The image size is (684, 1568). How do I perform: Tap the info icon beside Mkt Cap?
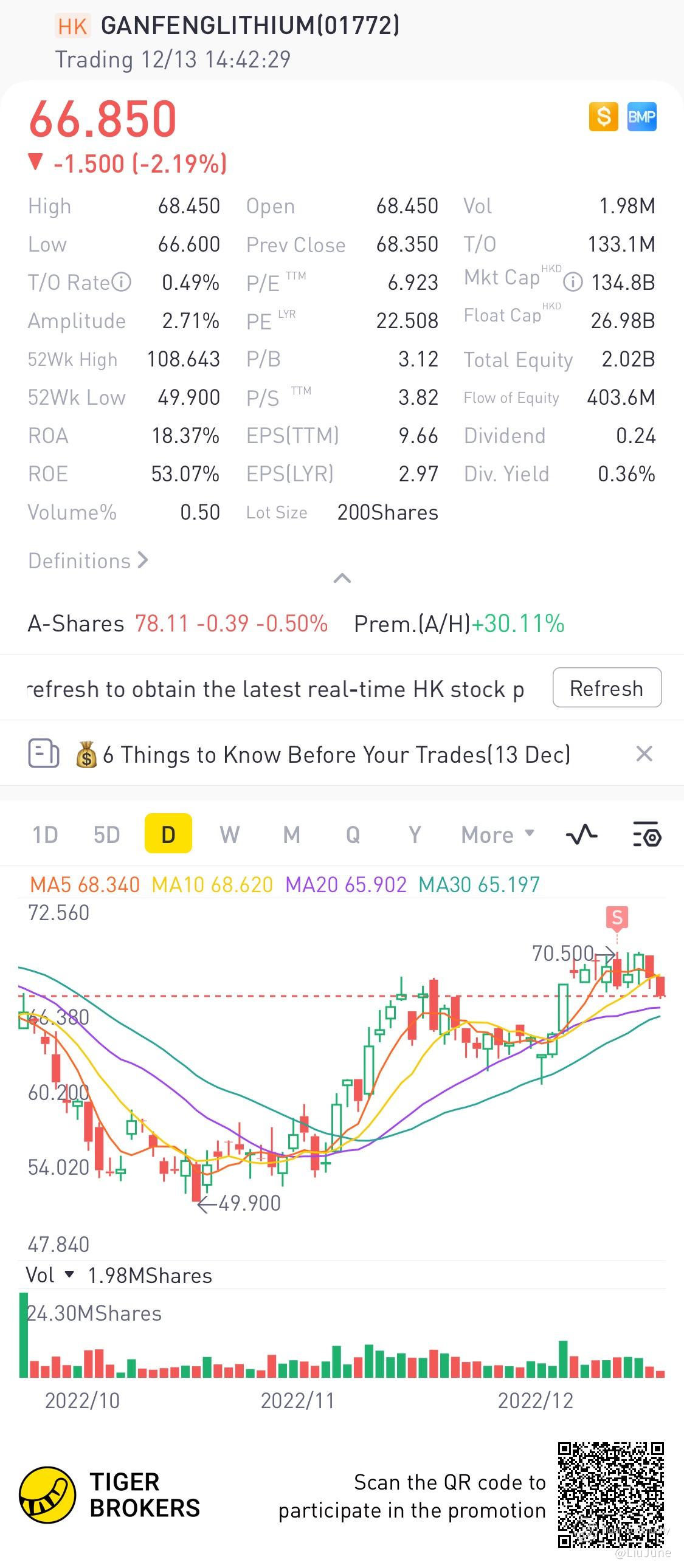tap(573, 283)
